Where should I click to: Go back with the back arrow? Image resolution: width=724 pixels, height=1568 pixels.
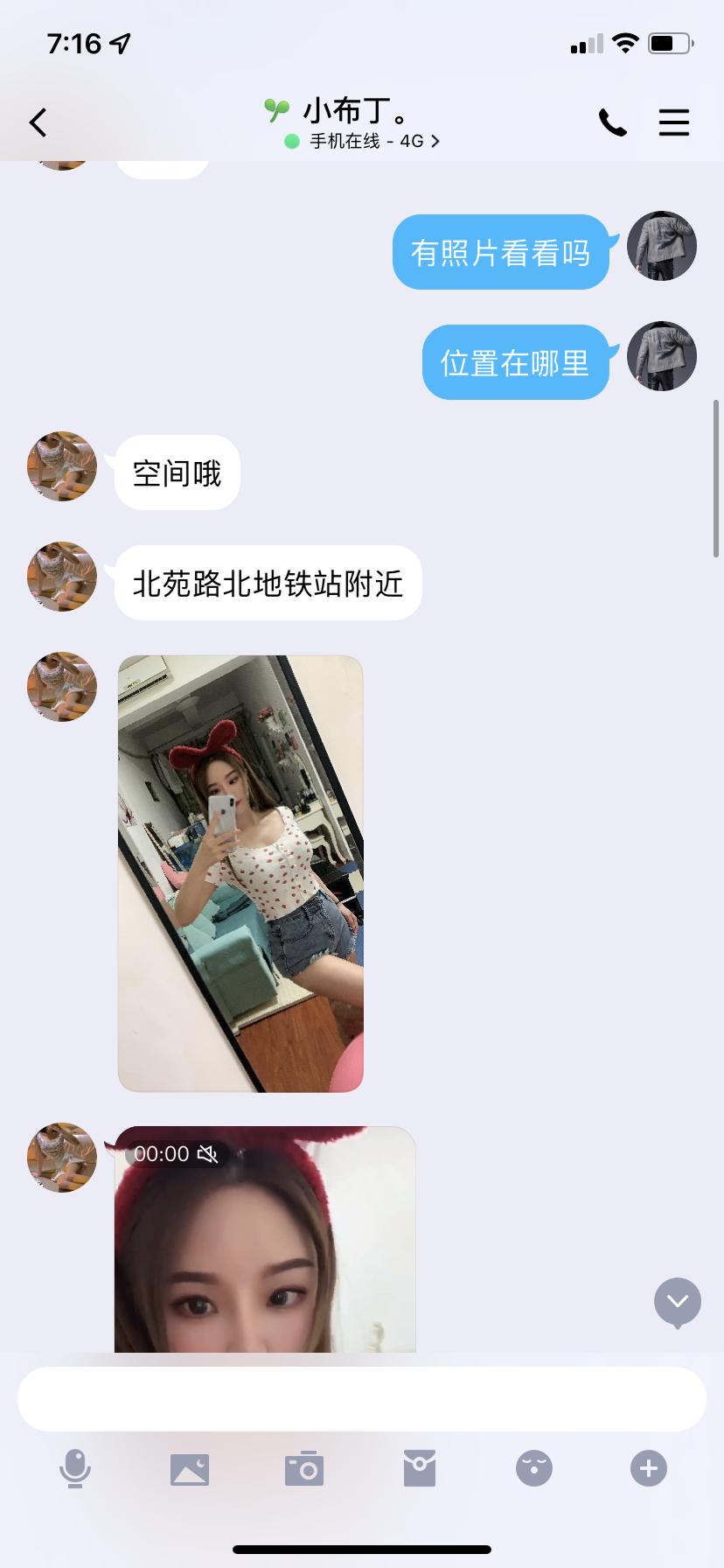(38, 122)
